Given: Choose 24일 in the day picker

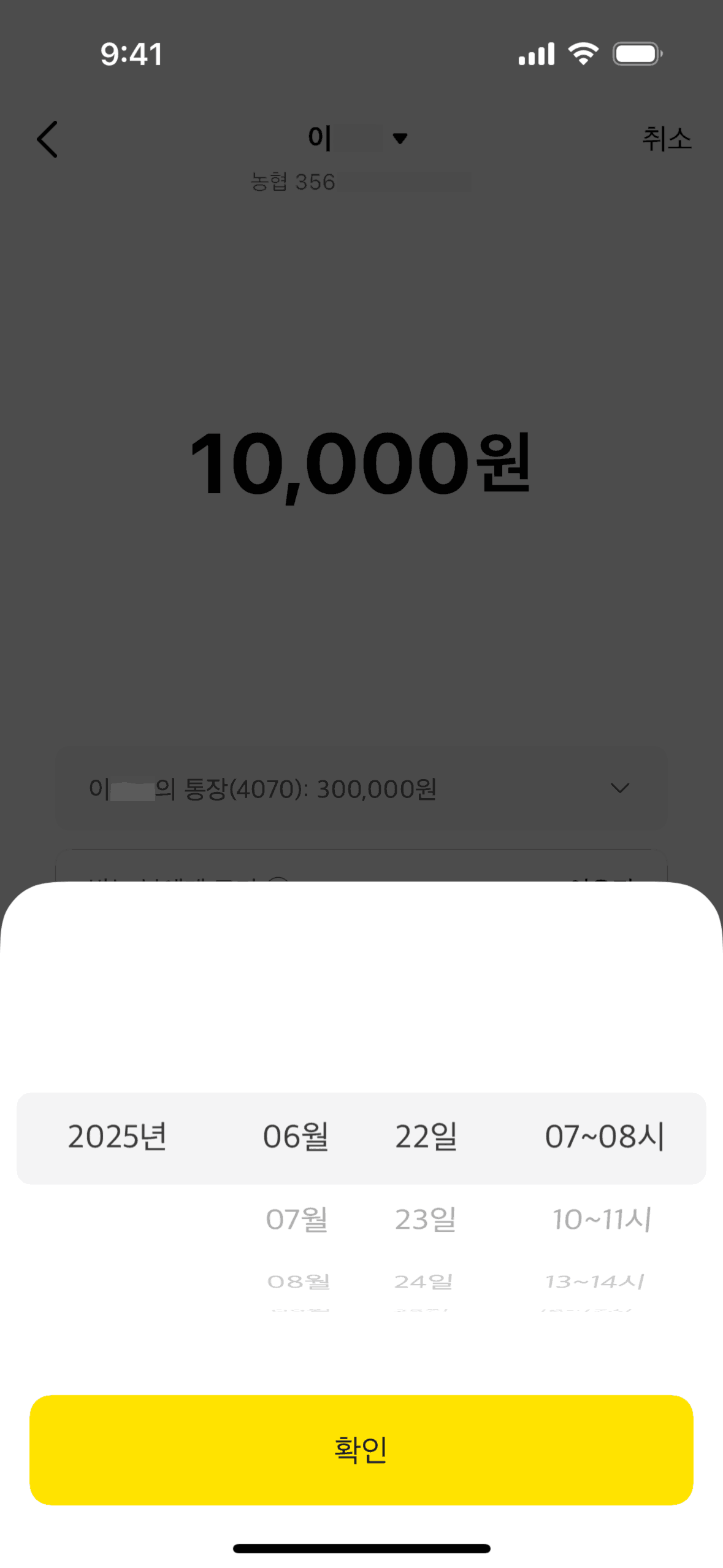Looking at the screenshot, I should coord(424,1281).
